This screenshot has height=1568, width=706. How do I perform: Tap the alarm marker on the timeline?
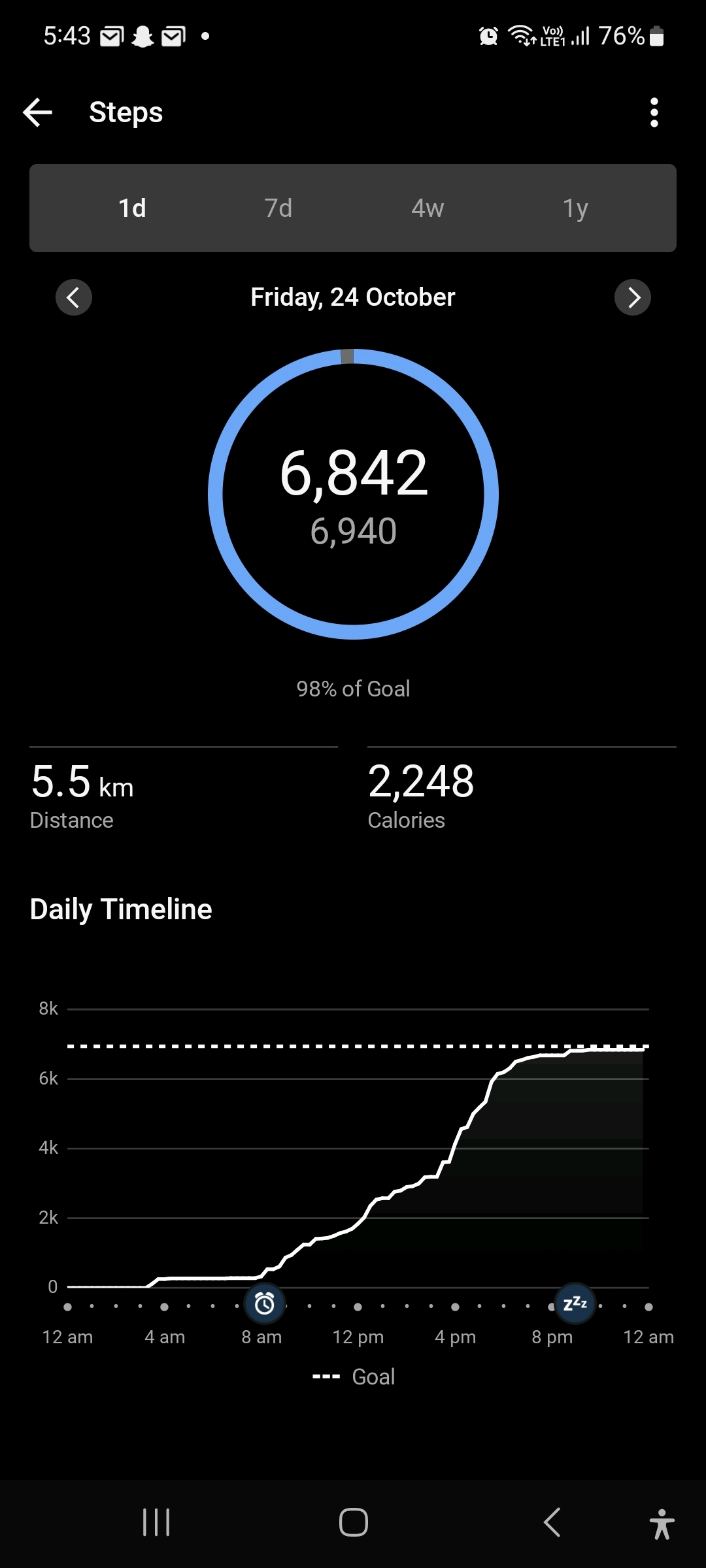[265, 1304]
